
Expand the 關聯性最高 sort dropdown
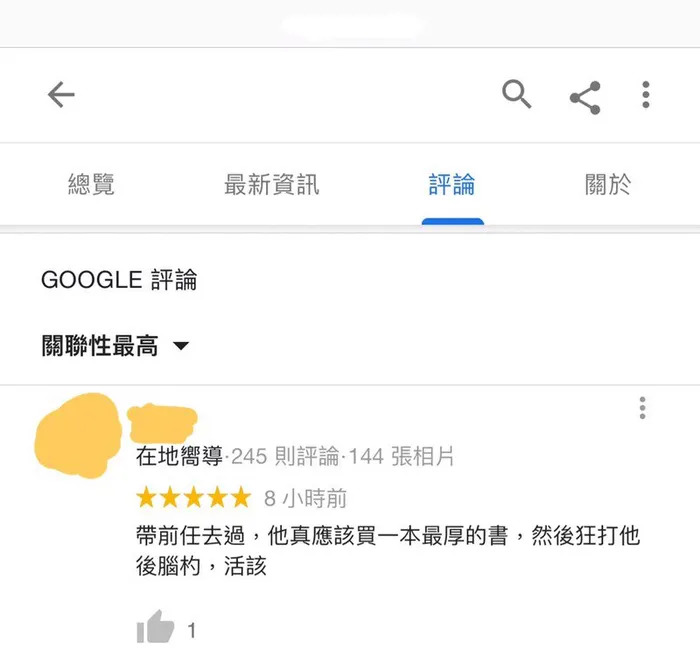pyautogui.click(x=115, y=347)
